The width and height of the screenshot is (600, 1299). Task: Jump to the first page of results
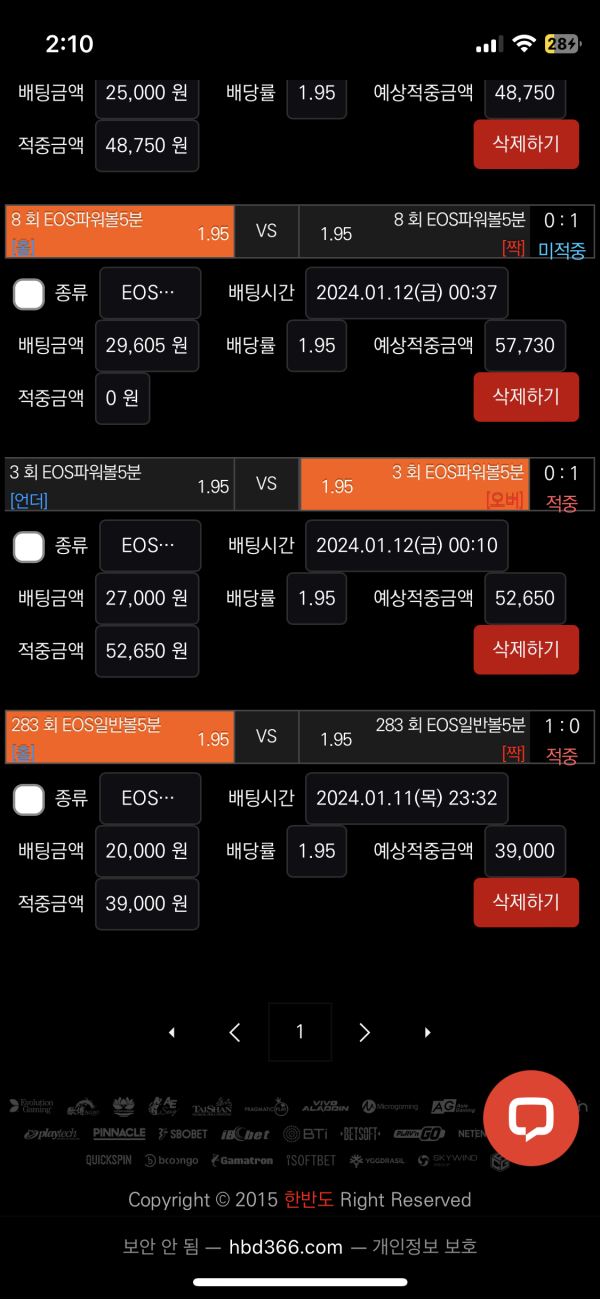pyautogui.click(x=171, y=1032)
